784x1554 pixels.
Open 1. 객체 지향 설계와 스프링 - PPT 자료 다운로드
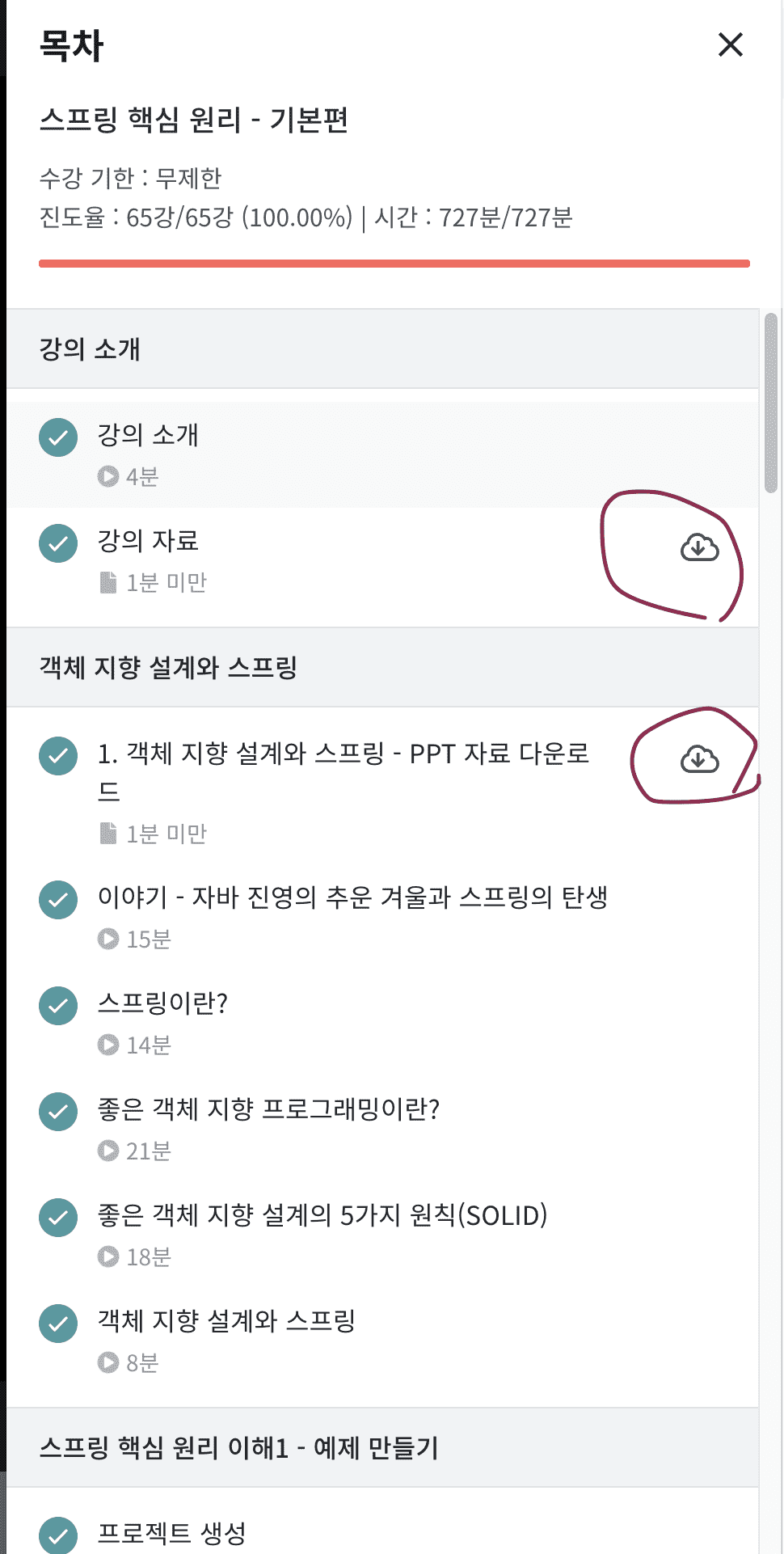(x=343, y=754)
